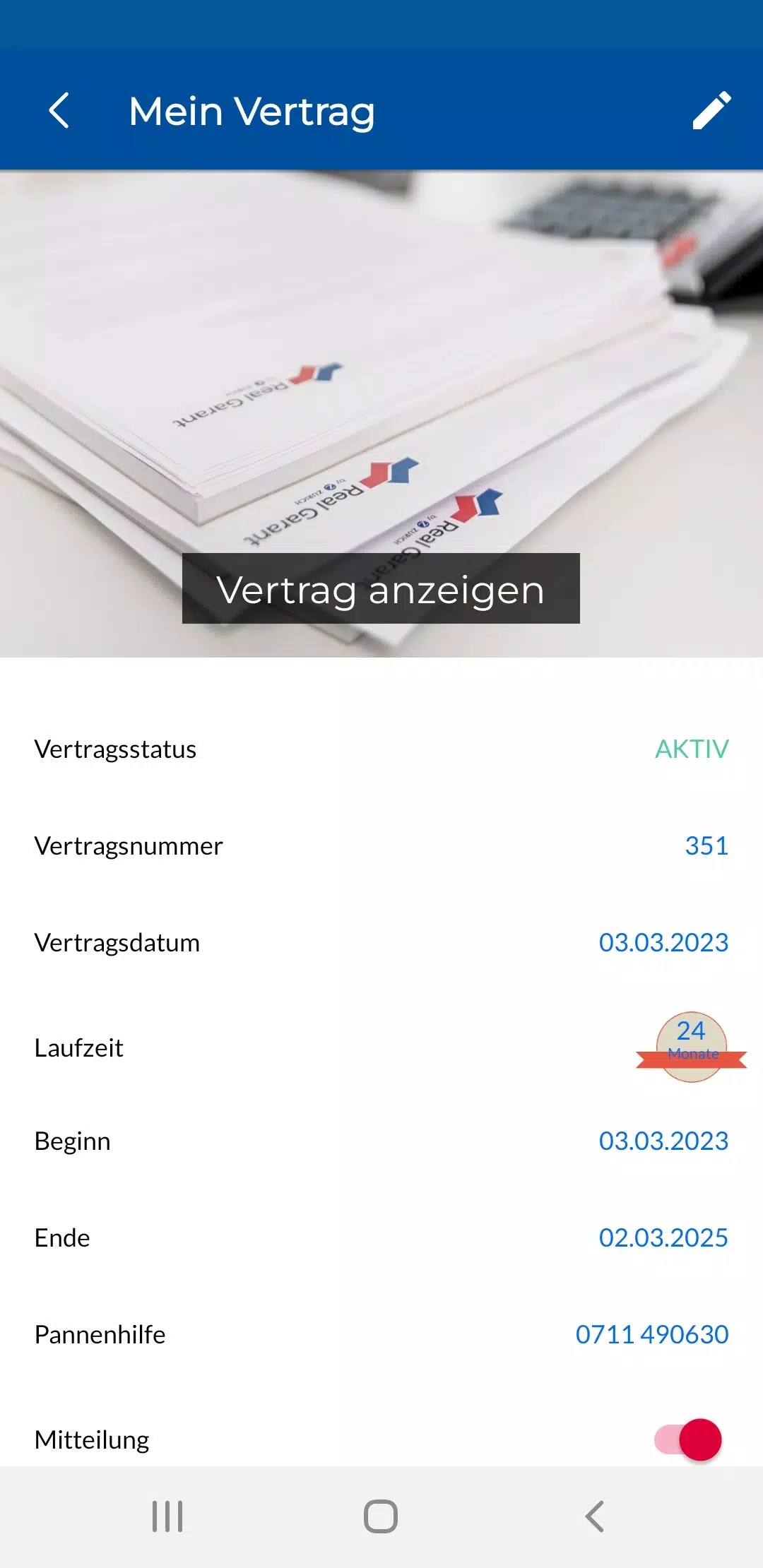763x1568 pixels.
Task: Go back from Mein Vertrag
Action: [x=59, y=111]
